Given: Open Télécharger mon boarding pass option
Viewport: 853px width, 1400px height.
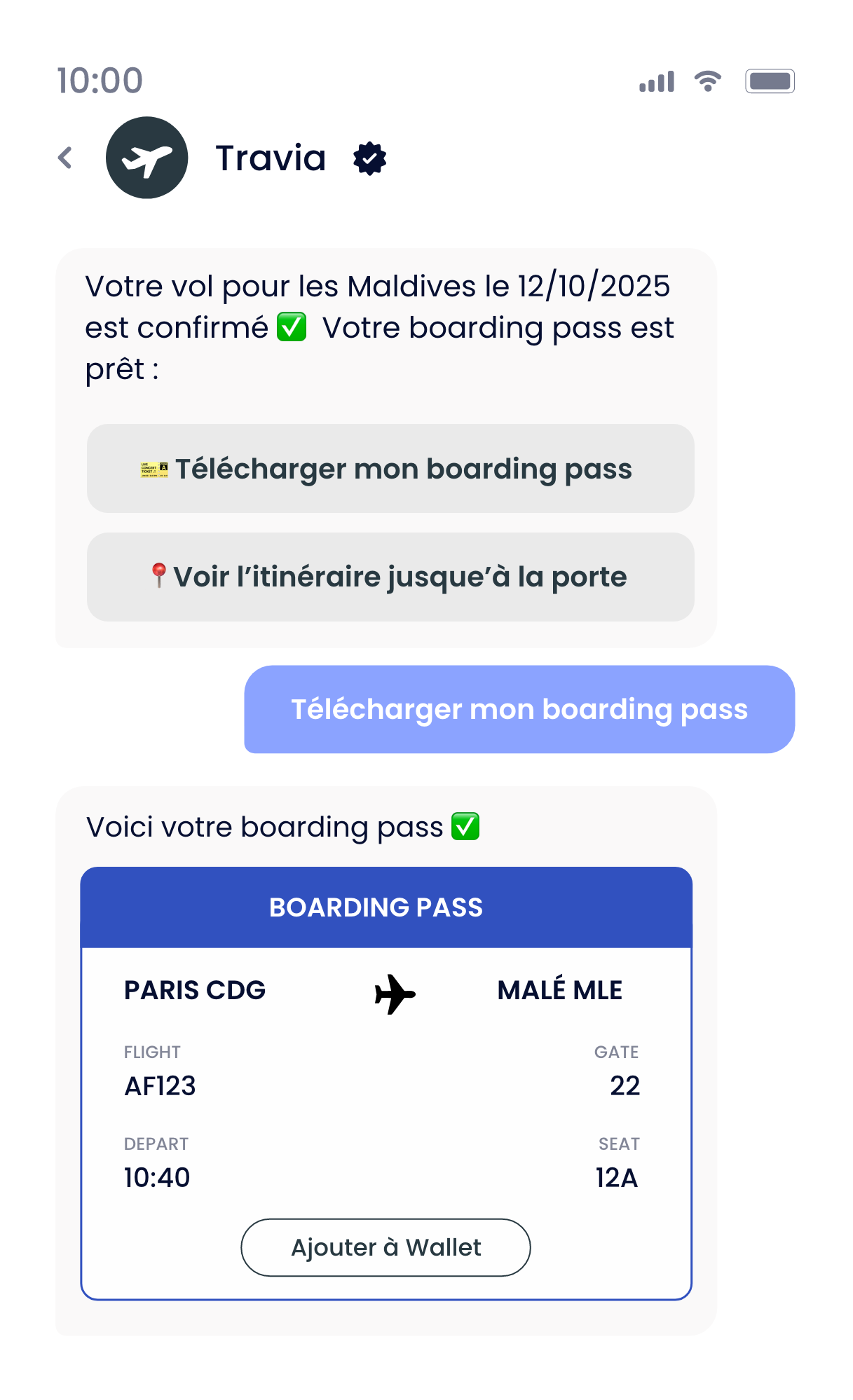Looking at the screenshot, I should pyautogui.click(x=390, y=468).
